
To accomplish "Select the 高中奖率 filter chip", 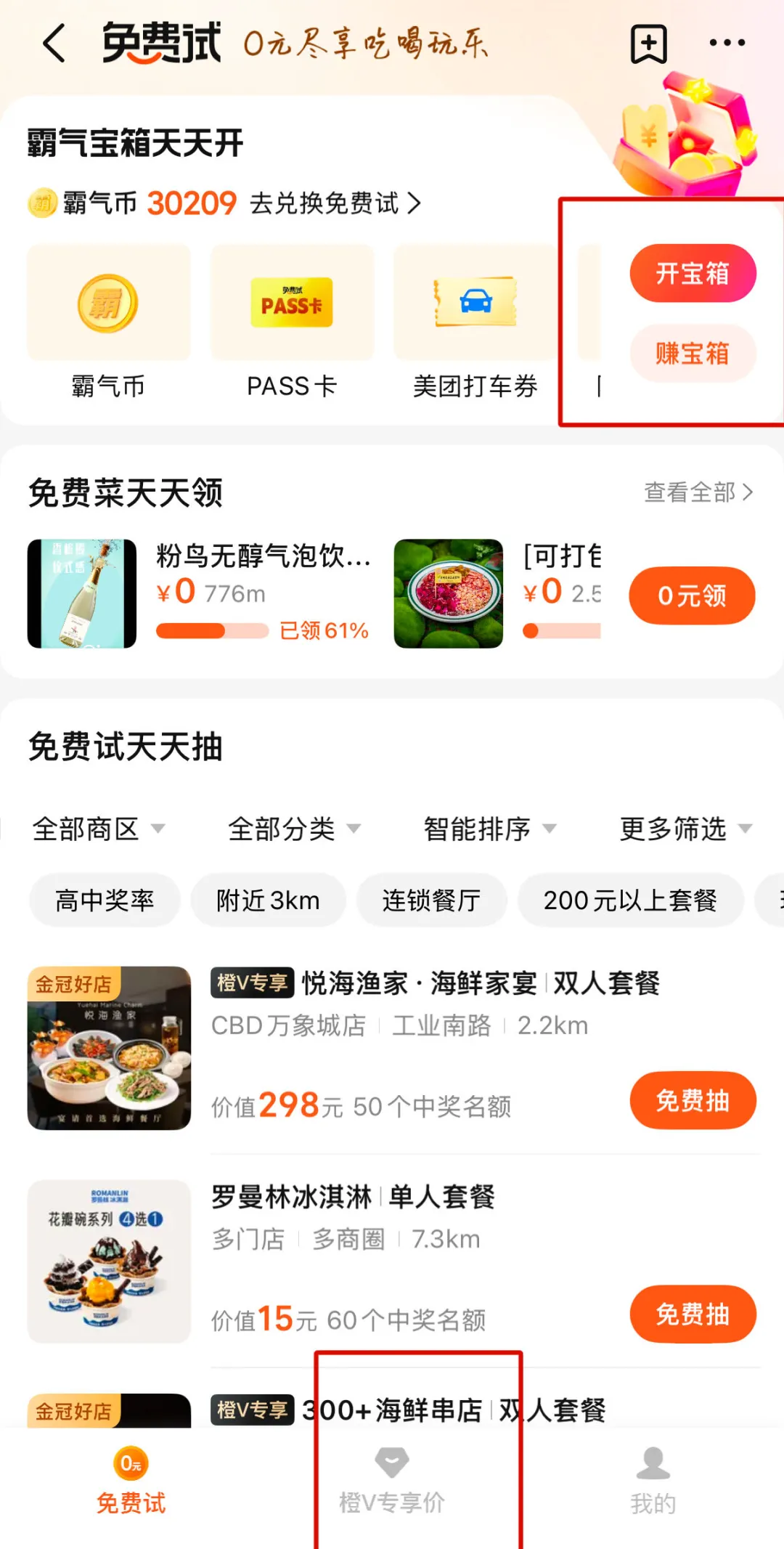I will pyautogui.click(x=105, y=900).
